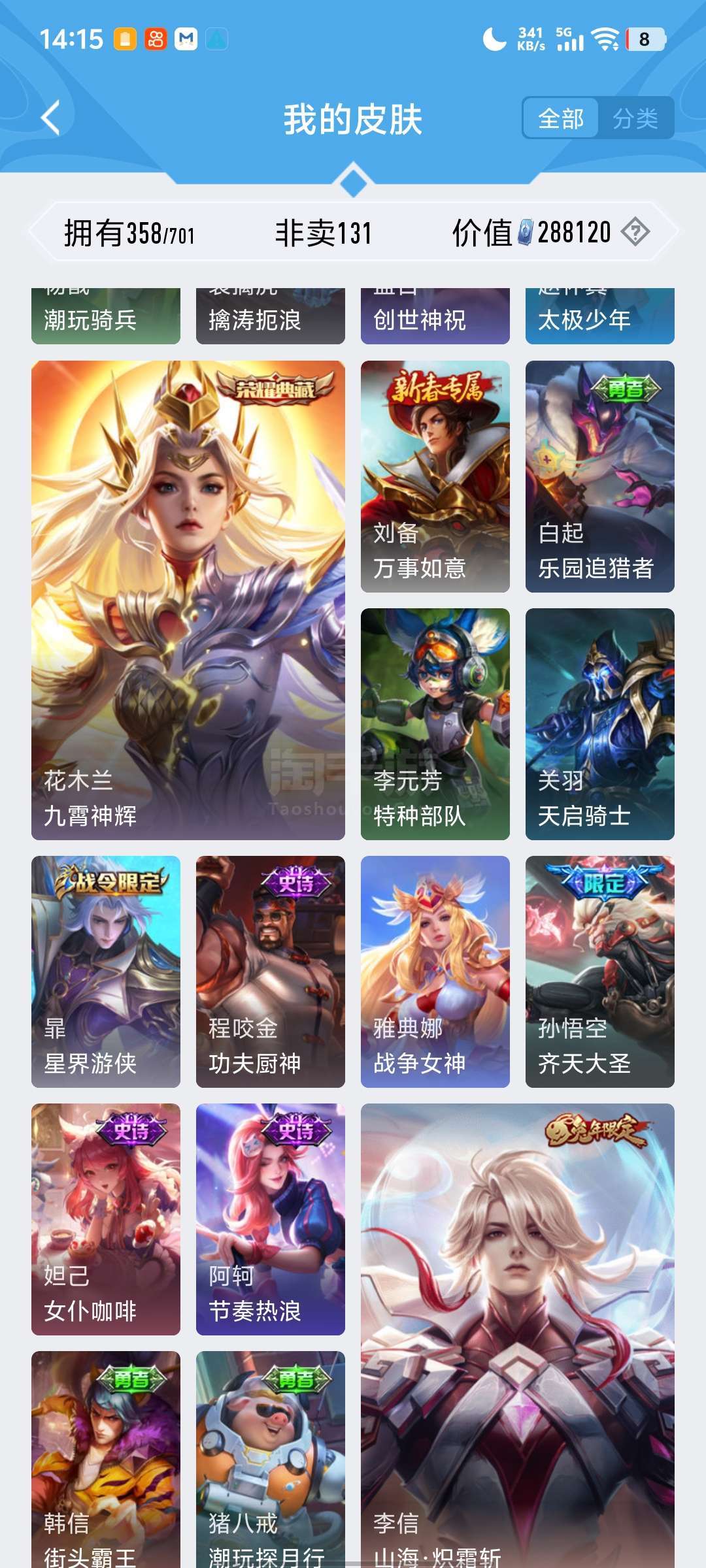
Task: Open the 刘备 万事如意 skin card
Action: (435, 476)
